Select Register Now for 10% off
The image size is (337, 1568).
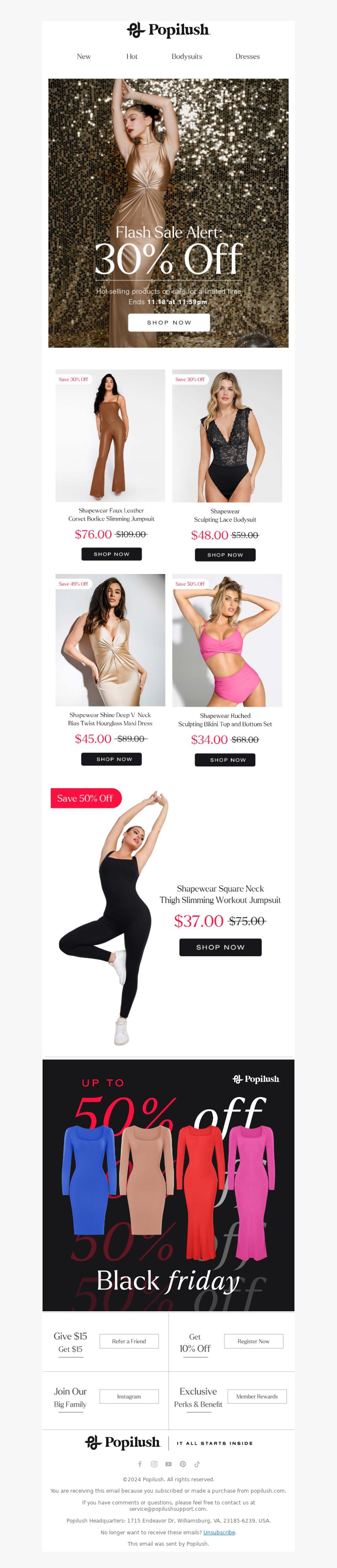254,1341
